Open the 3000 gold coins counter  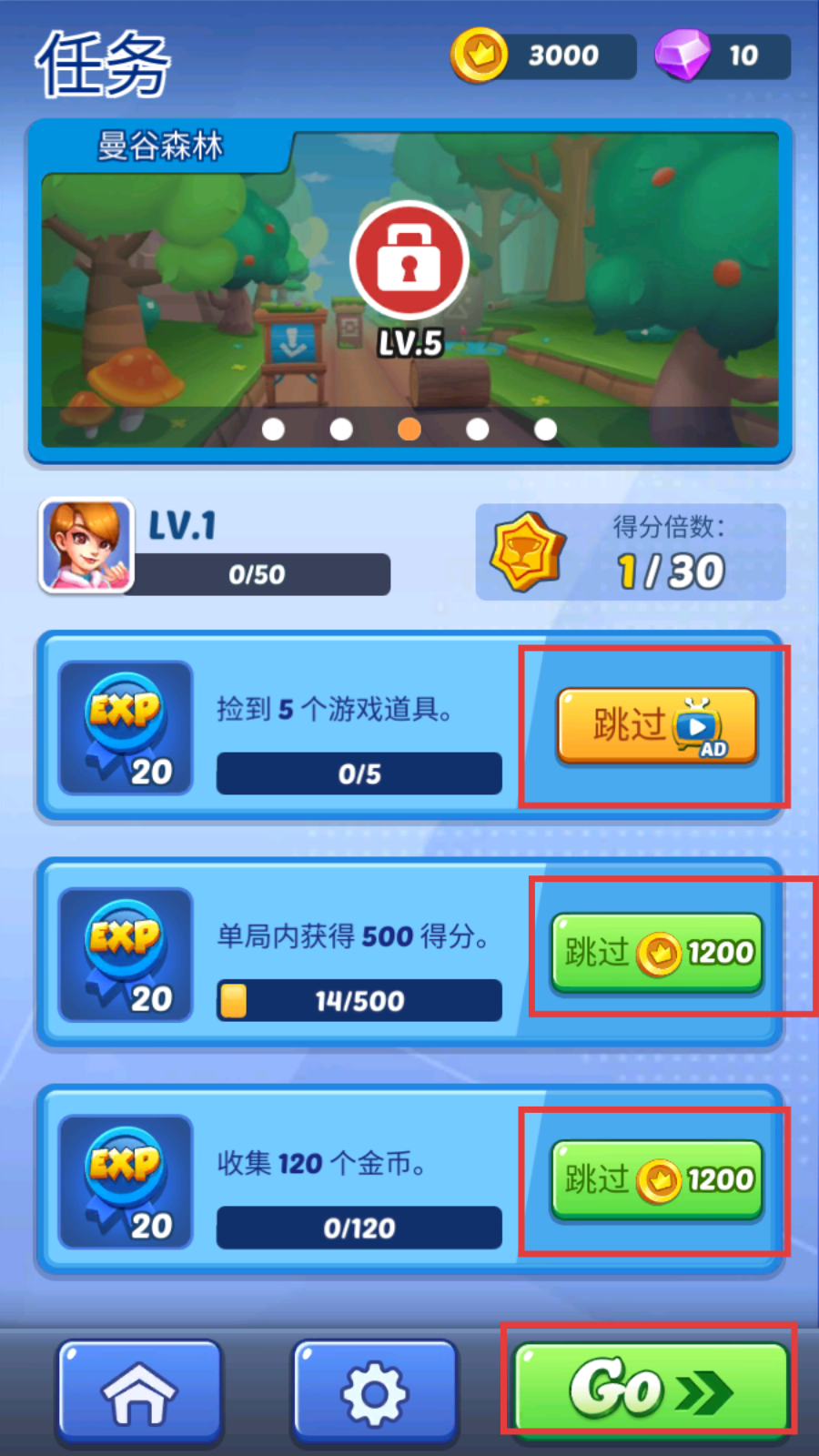[x=544, y=56]
